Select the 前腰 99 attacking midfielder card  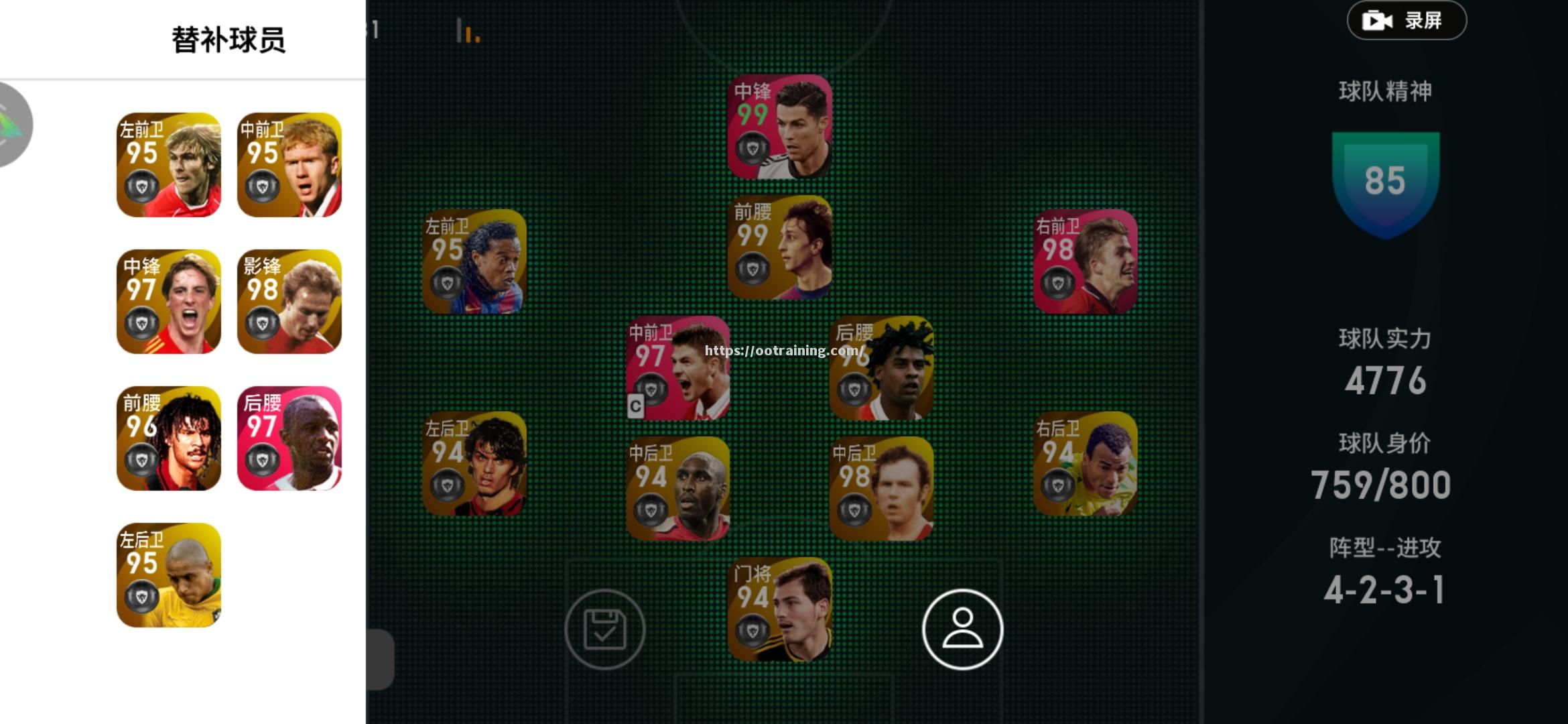pyautogui.click(x=780, y=247)
